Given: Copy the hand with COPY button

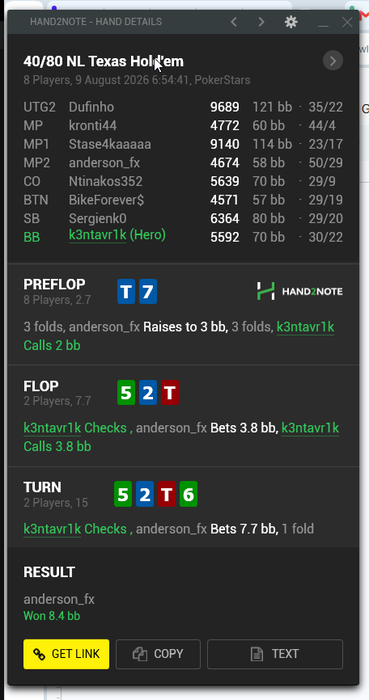Looking at the screenshot, I should tap(158, 654).
